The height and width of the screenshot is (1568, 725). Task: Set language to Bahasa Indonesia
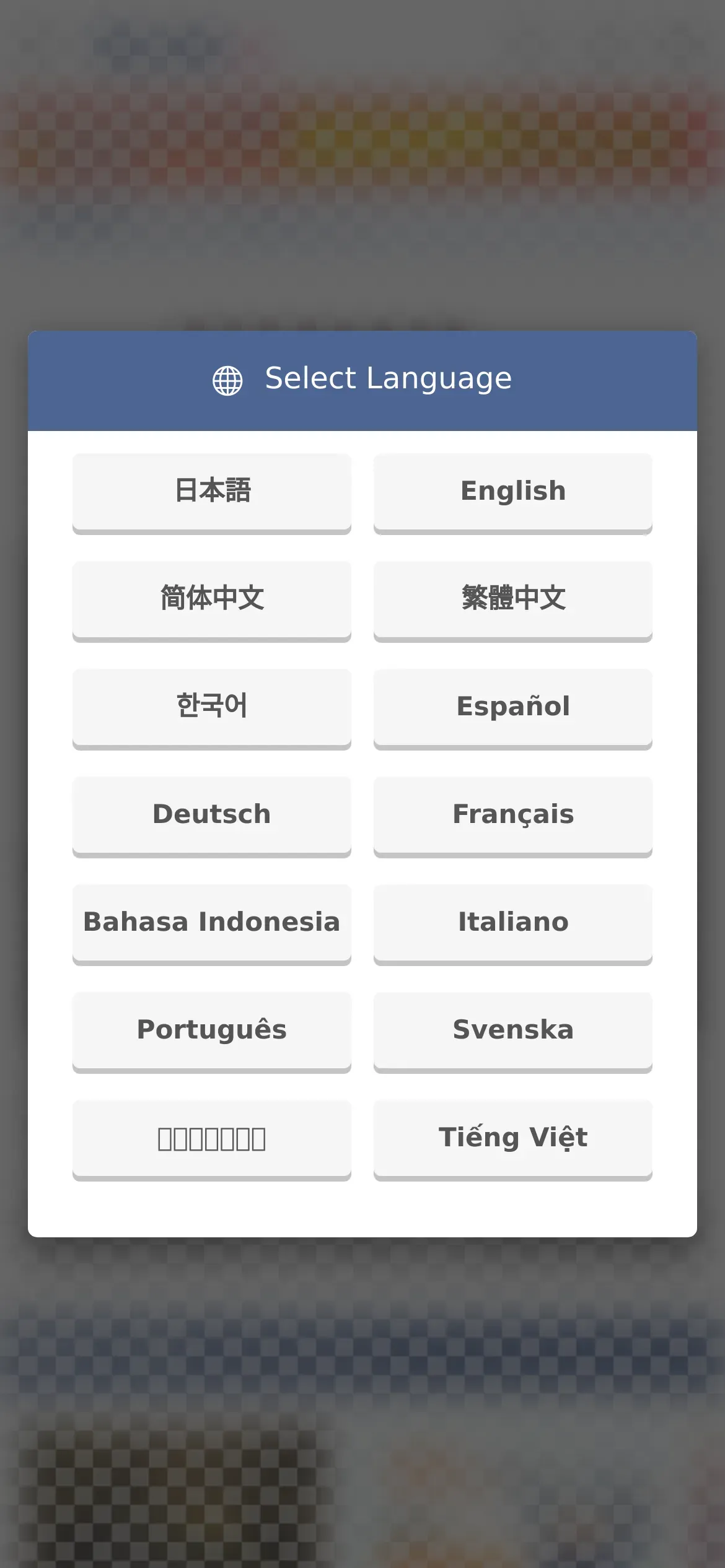[x=212, y=922]
